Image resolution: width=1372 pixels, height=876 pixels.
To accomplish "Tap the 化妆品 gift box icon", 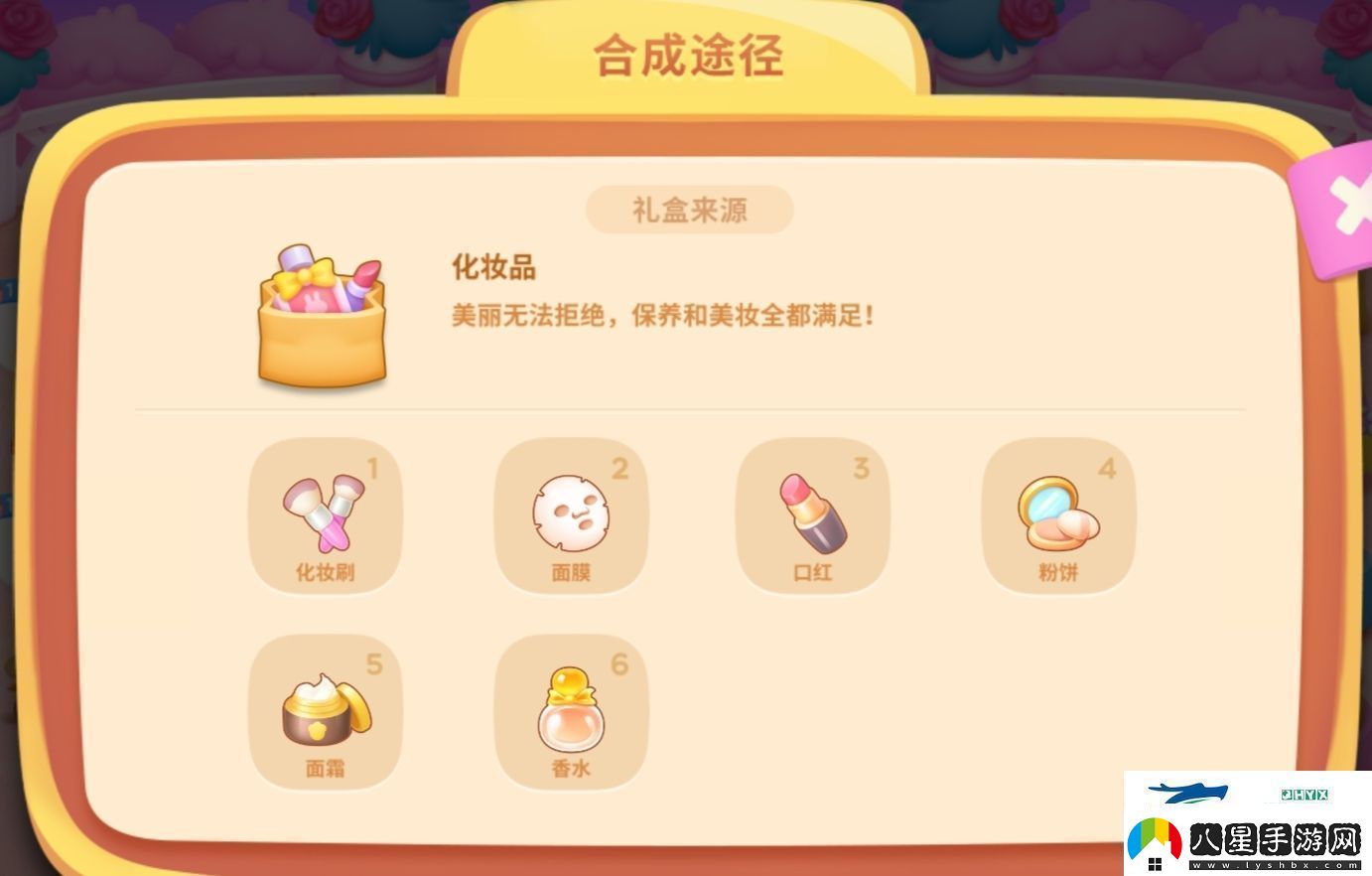I will pyautogui.click(x=322, y=318).
